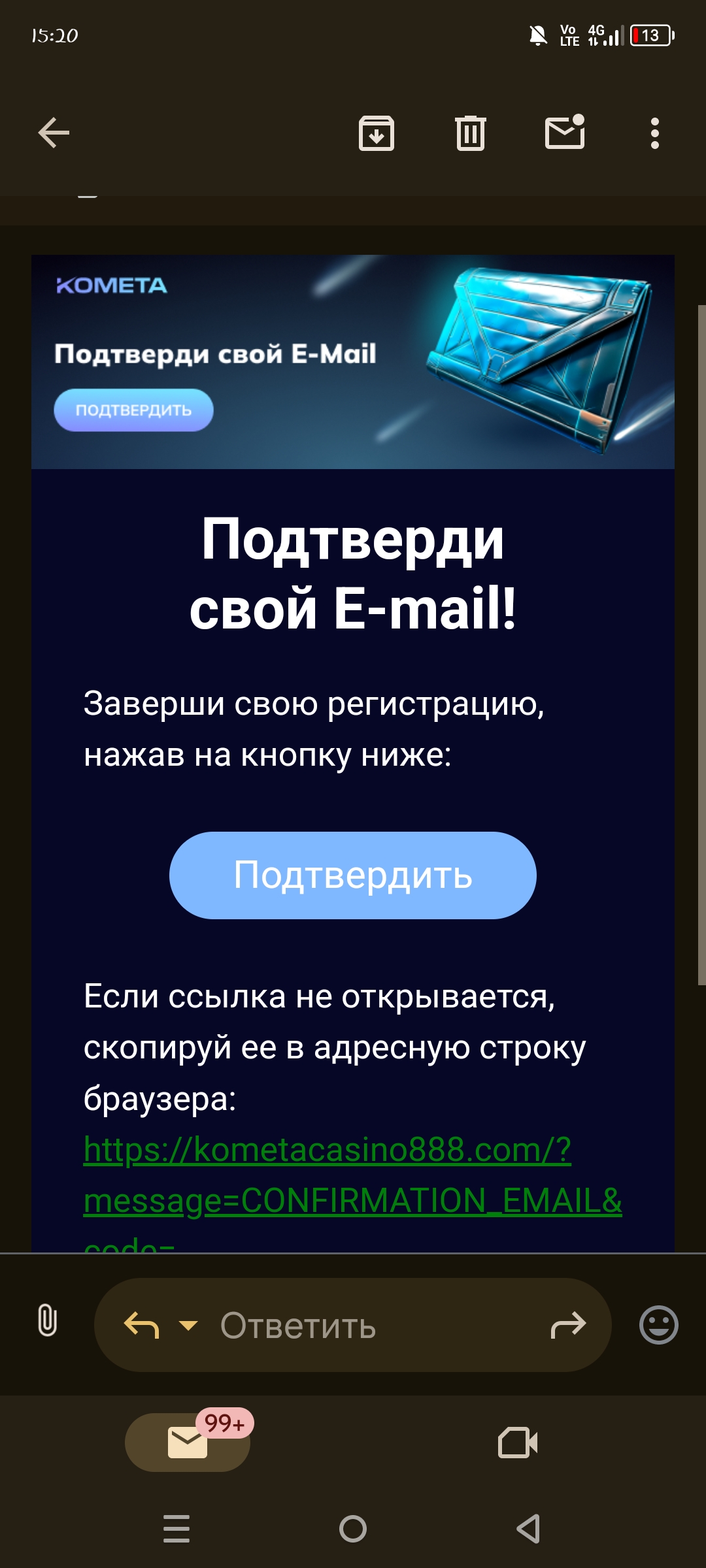Viewport: 706px width, 1568px height.
Task: Delete this email with trash icon
Action: (x=470, y=133)
